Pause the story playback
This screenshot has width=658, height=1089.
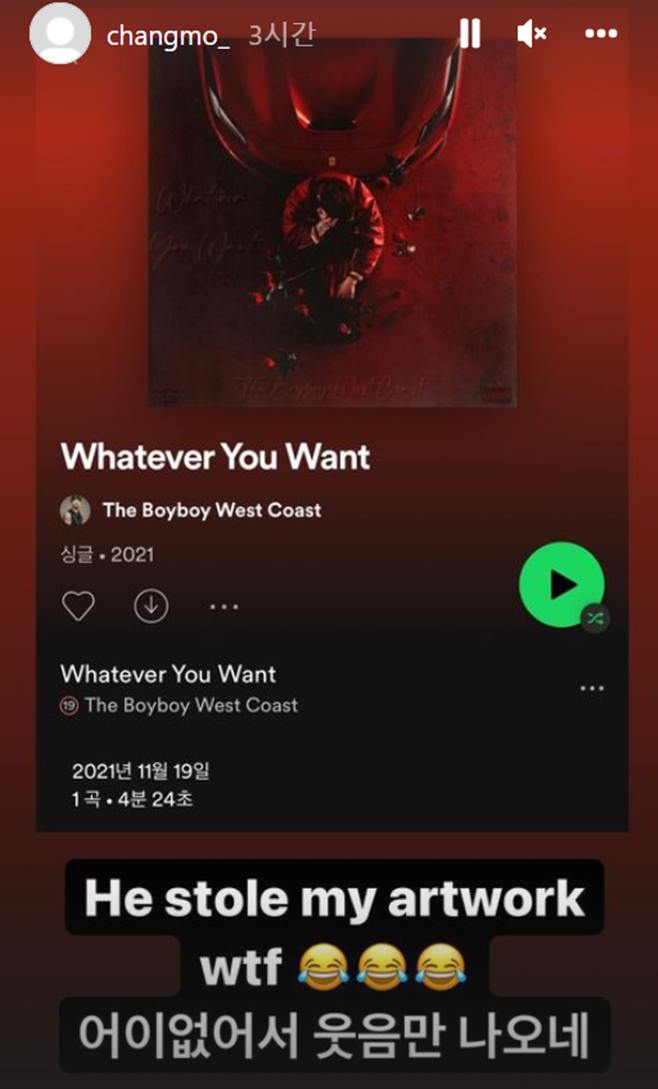[470, 33]
